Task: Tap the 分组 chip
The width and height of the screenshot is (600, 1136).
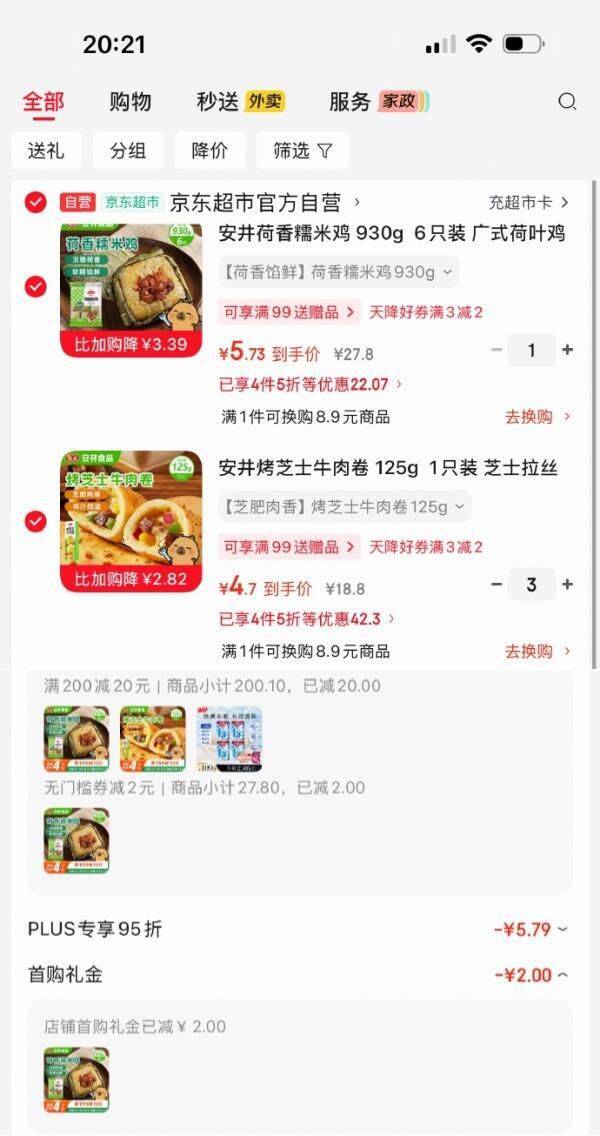Action: 128,151
